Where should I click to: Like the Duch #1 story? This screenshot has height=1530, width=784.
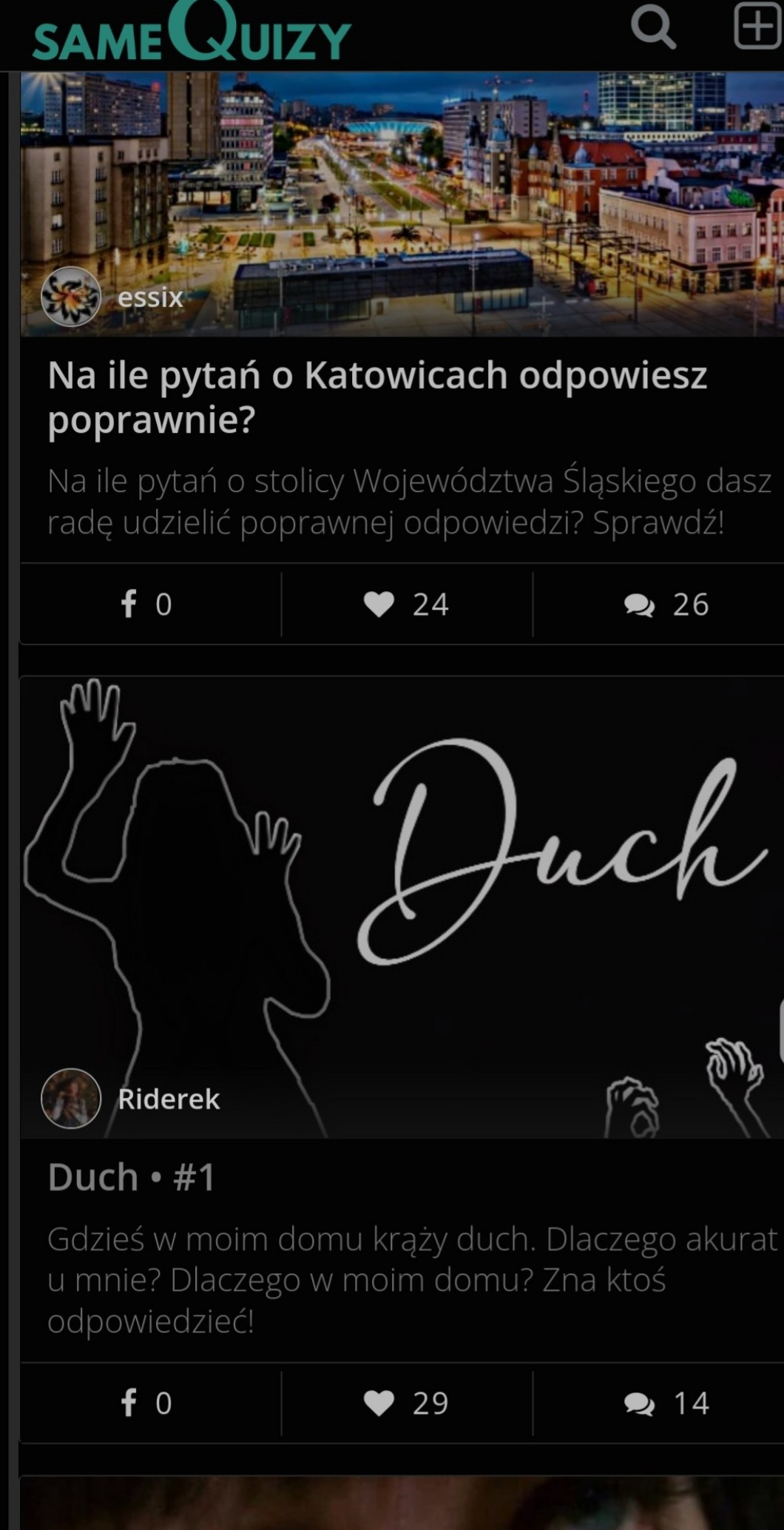(x=406, y=1403)
